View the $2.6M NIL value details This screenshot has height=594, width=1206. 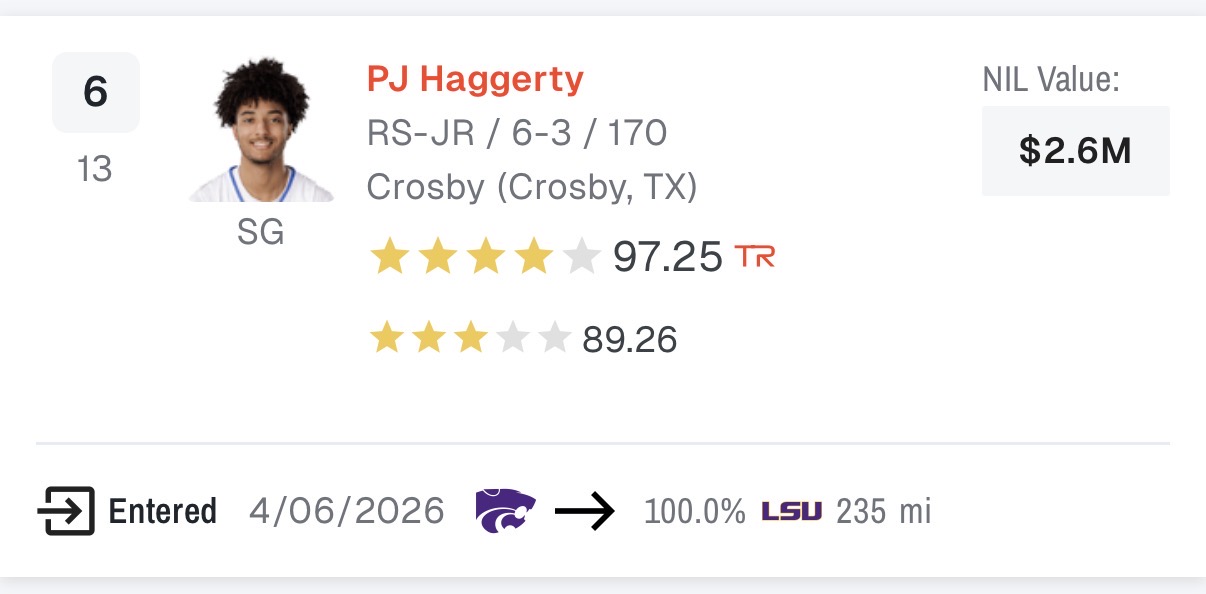tap(1075, 151)
